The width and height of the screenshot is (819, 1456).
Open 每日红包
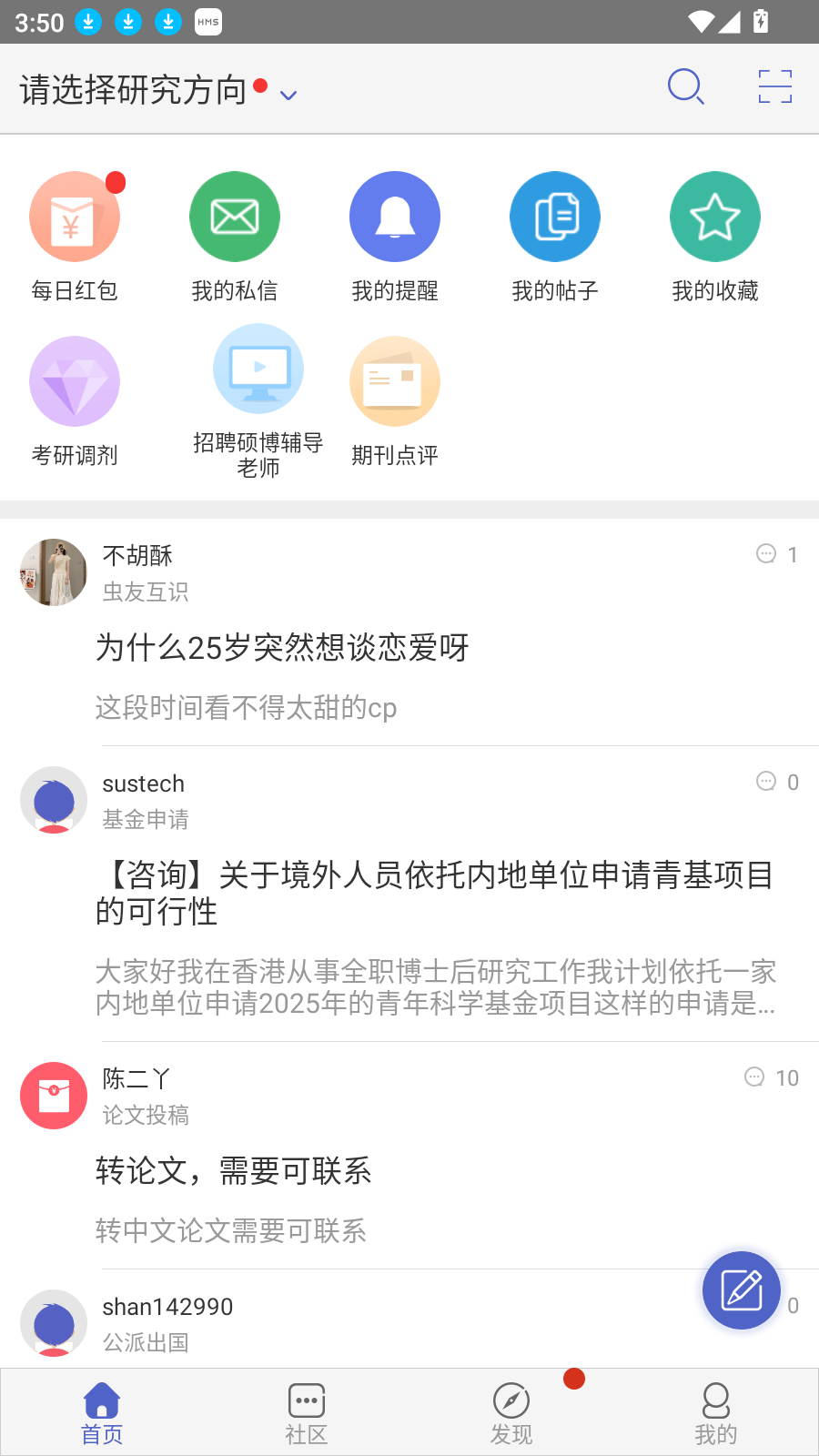pyautogui.click(x=75, y=217)
